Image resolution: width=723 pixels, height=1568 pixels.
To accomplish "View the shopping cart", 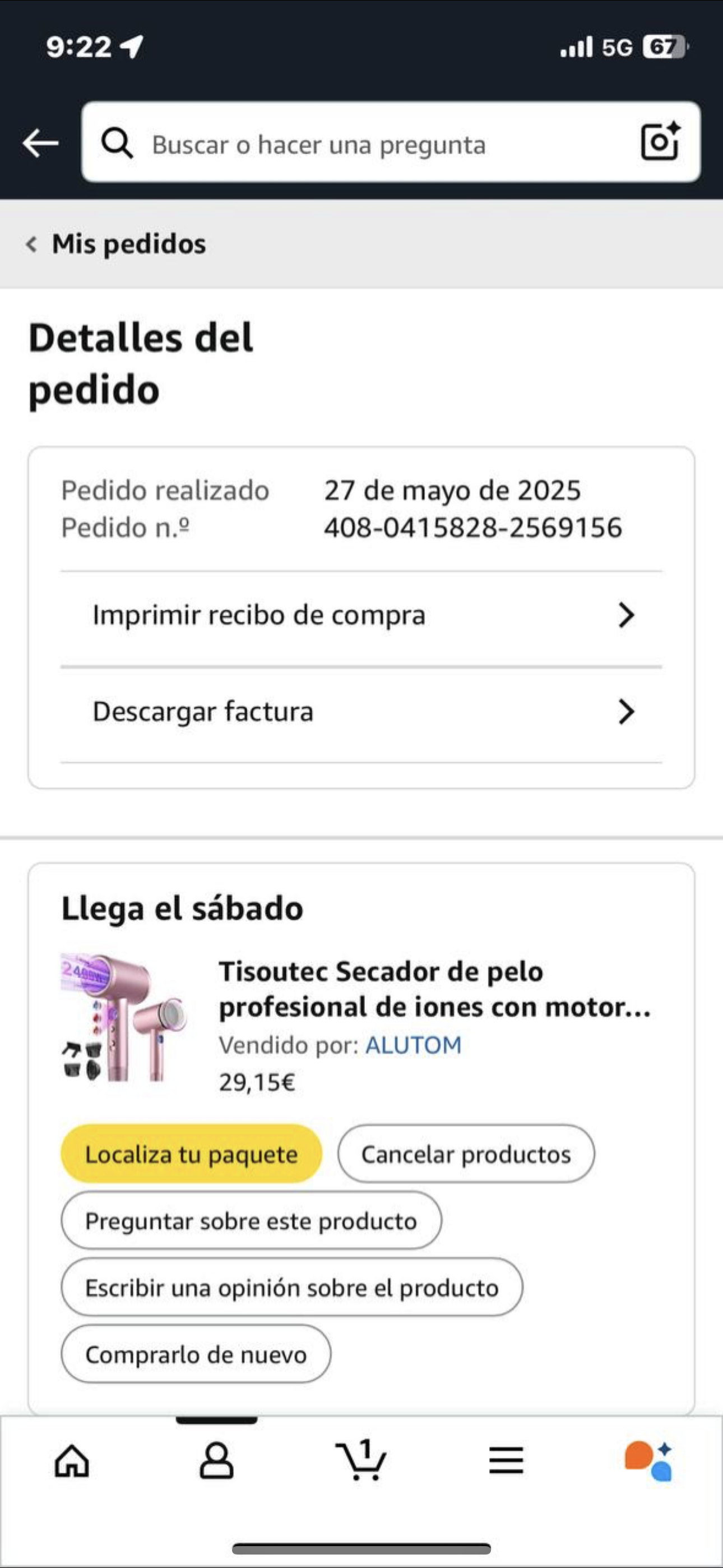I will (x=361, y=1461).
